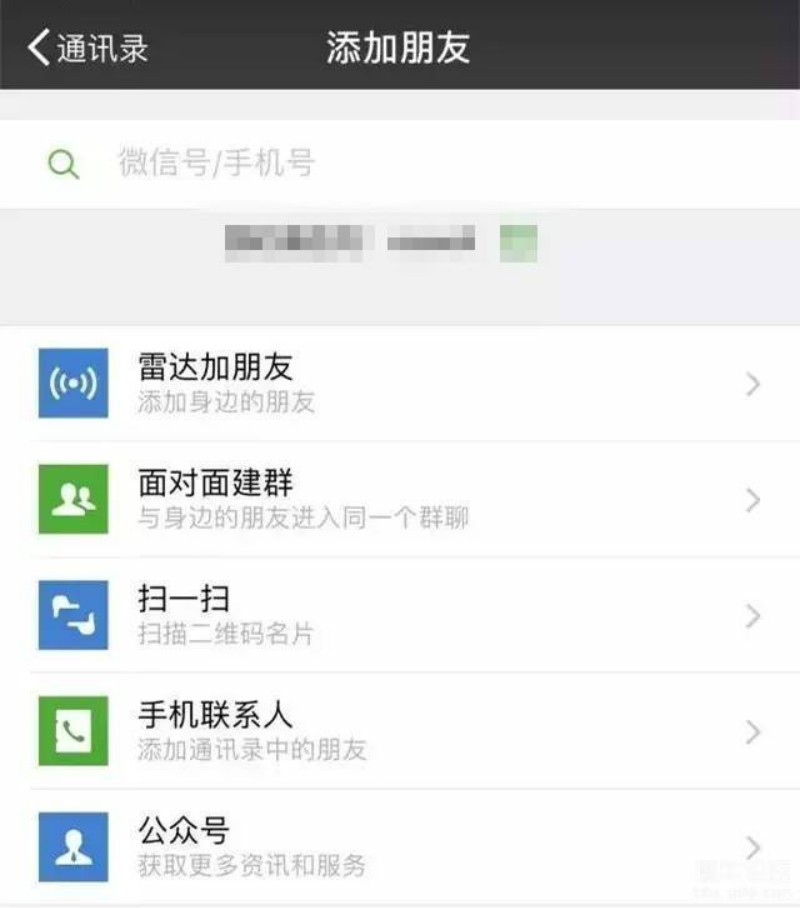
Task: Open 扫一扫 using its chevron
Action: [754, 615]
